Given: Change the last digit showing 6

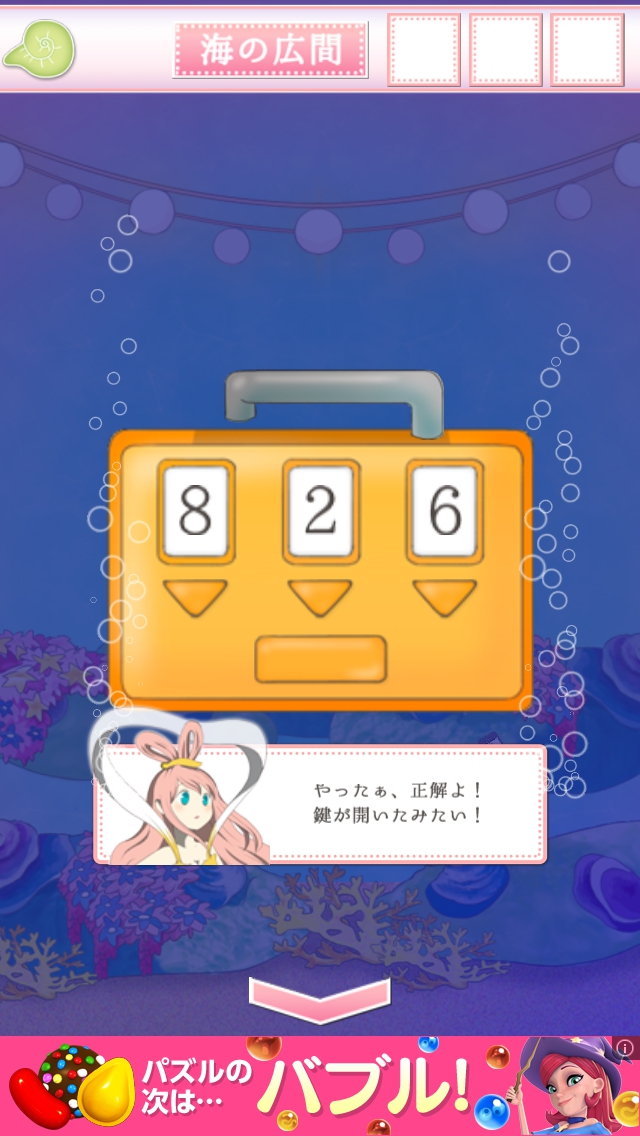Looking at the screenshot, I should (444, 597).
